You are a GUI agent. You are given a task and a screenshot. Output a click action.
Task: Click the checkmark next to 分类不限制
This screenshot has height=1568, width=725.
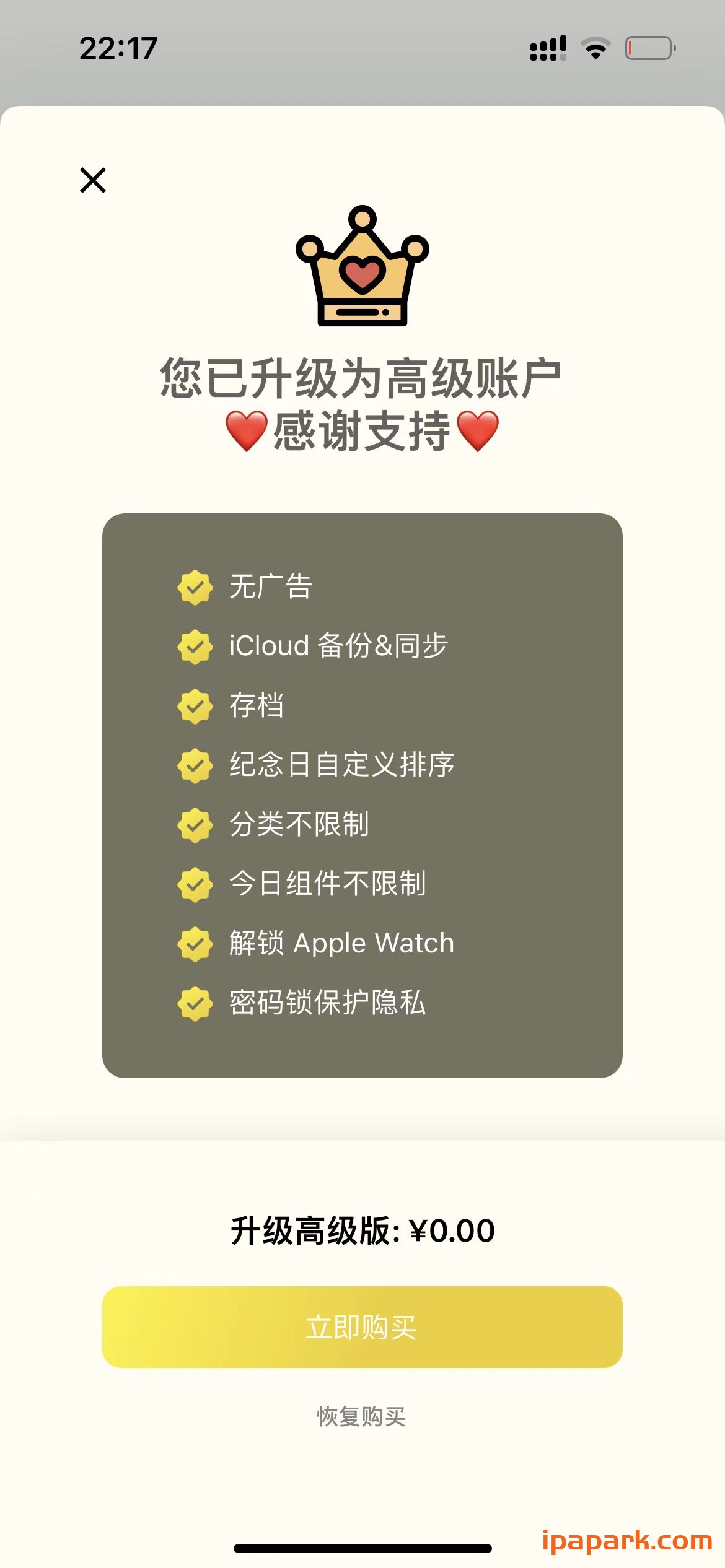coord(195,824)
